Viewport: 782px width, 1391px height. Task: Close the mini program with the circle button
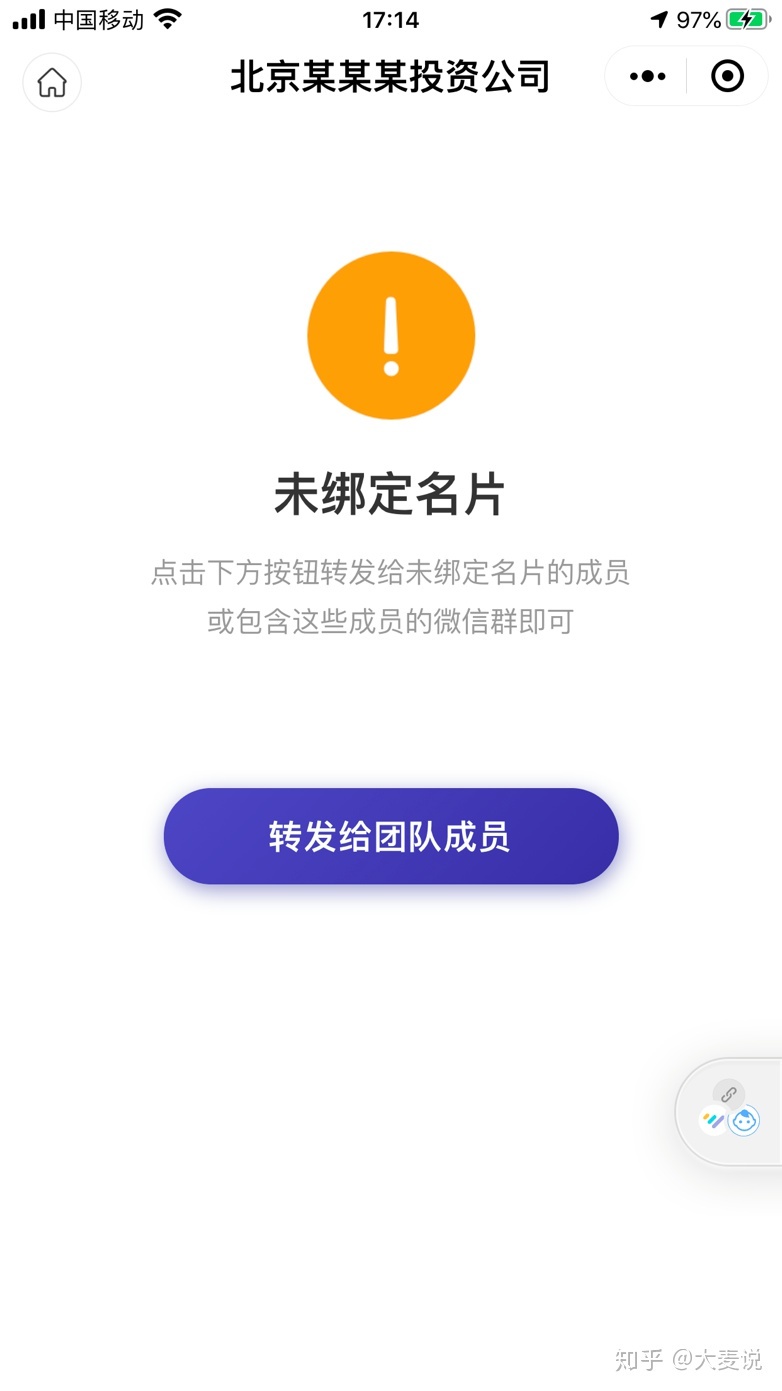point(727,76)
